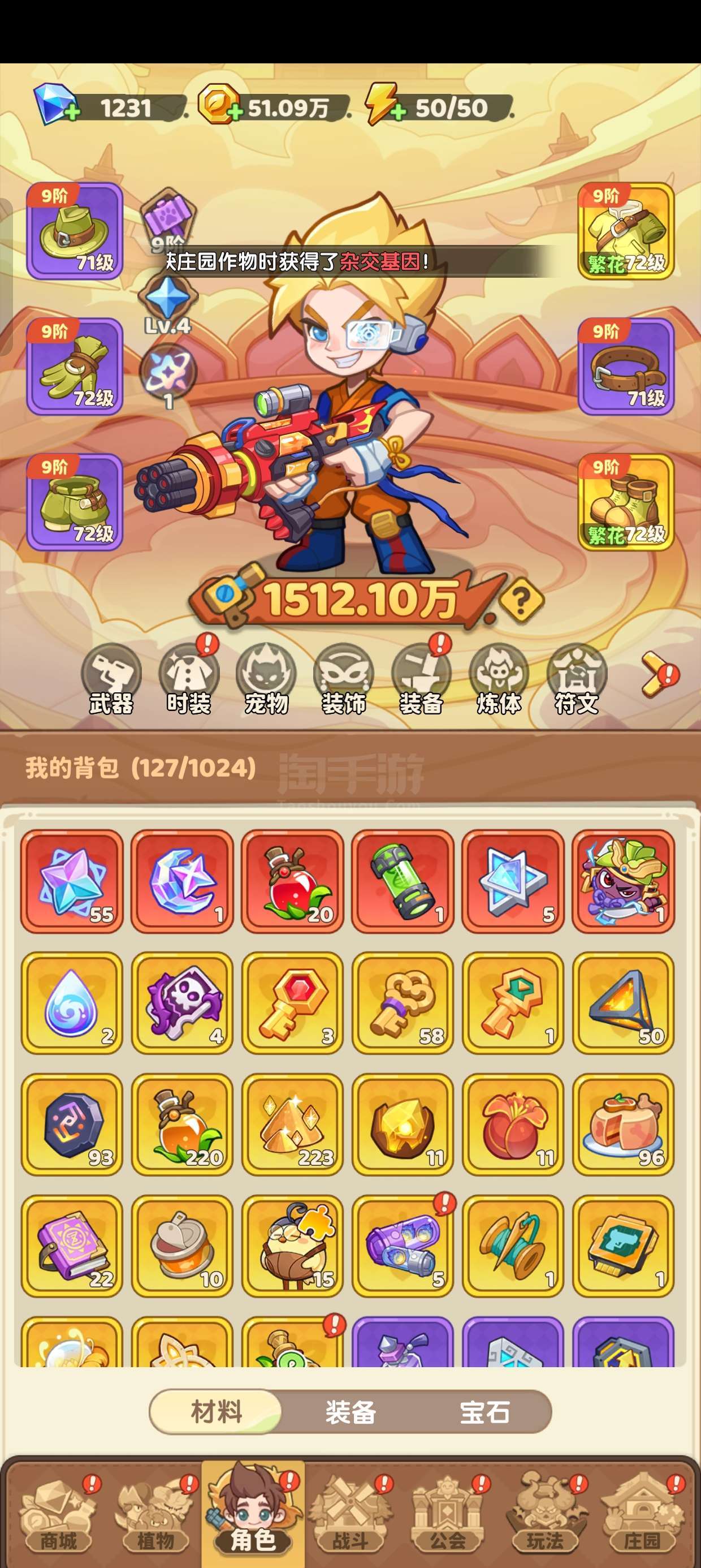
Task: Switch the backpack to the 宝石 tab
Action: tap(484, 1411)
